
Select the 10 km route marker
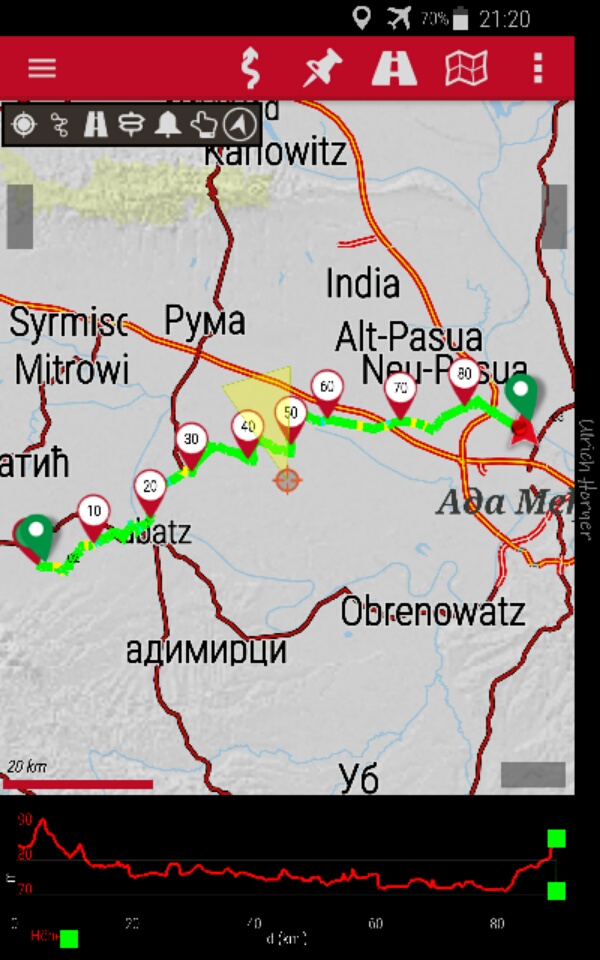[94, 517]
